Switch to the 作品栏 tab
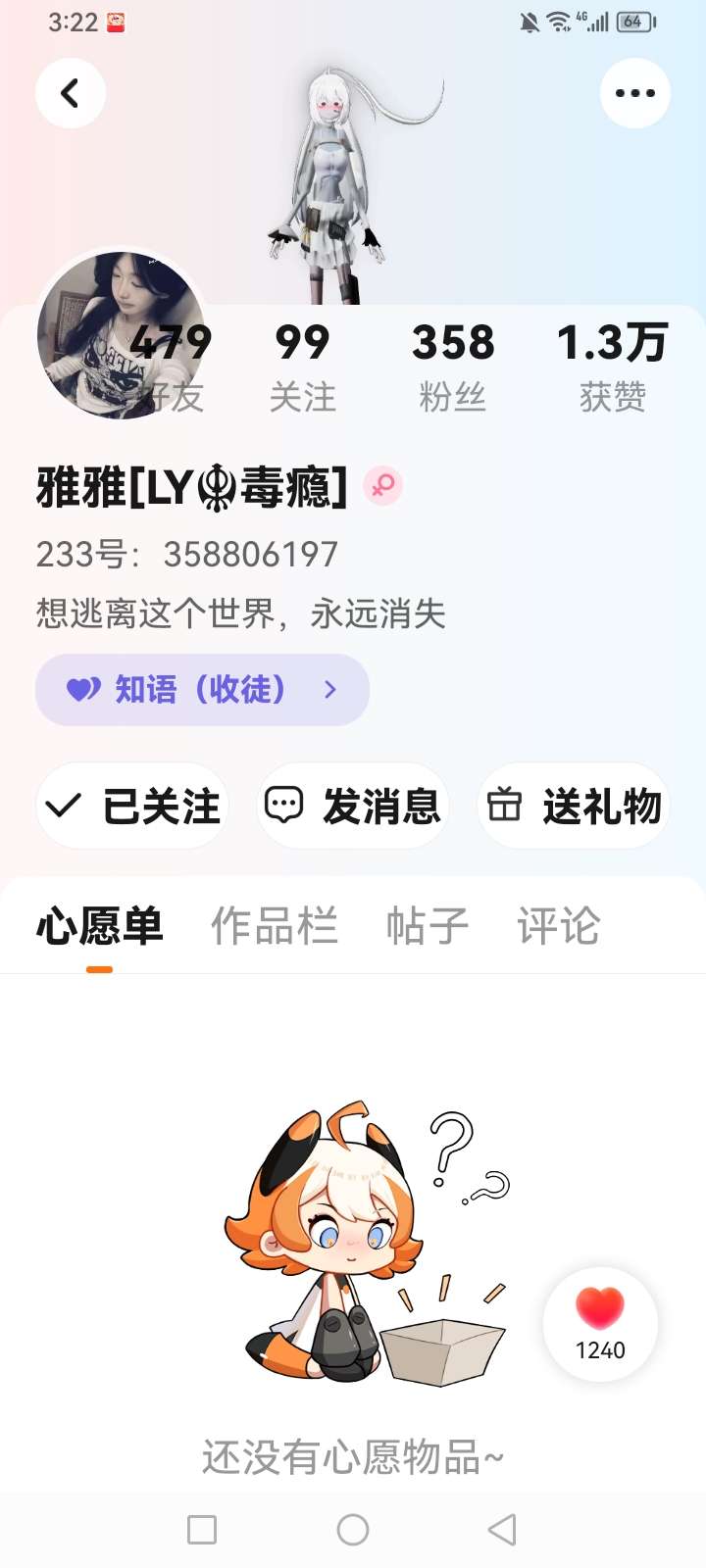 275,926
